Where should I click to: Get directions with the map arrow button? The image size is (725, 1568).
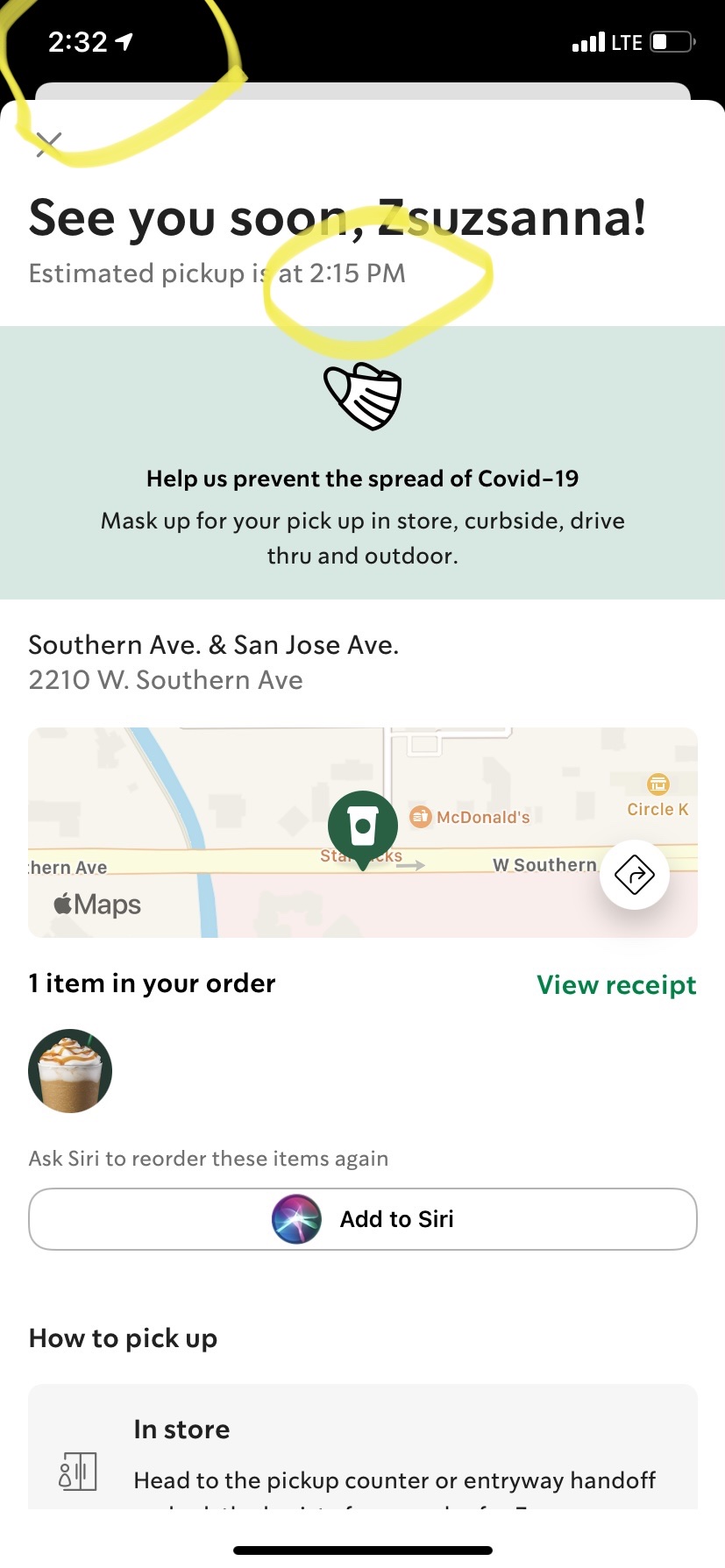click(x=635, y=875)
